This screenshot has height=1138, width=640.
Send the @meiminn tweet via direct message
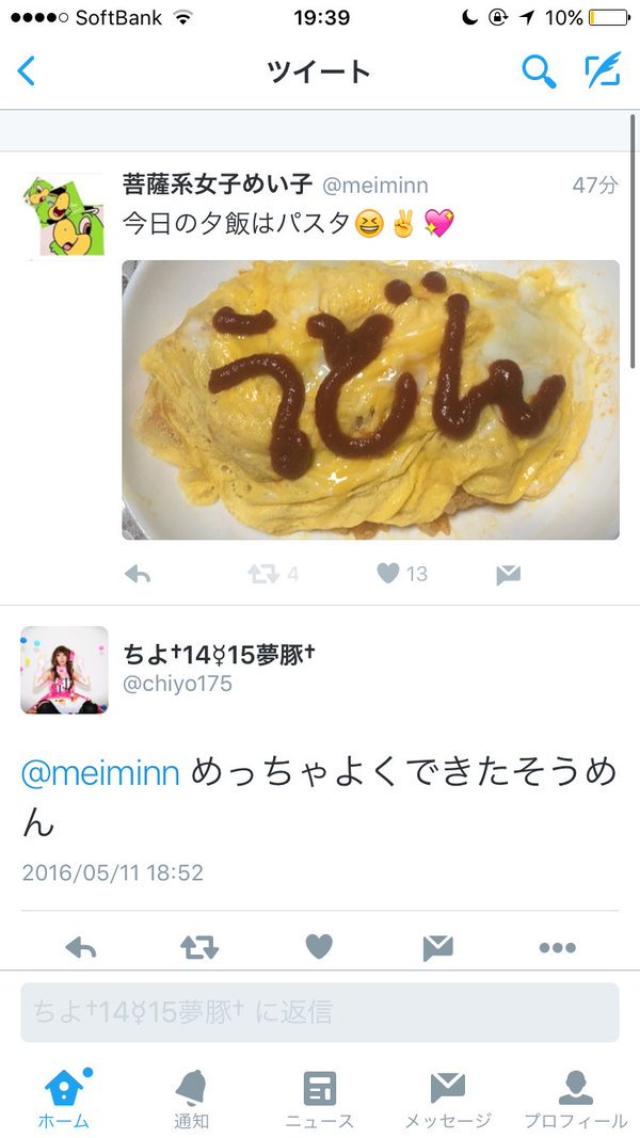coord(508,574)
